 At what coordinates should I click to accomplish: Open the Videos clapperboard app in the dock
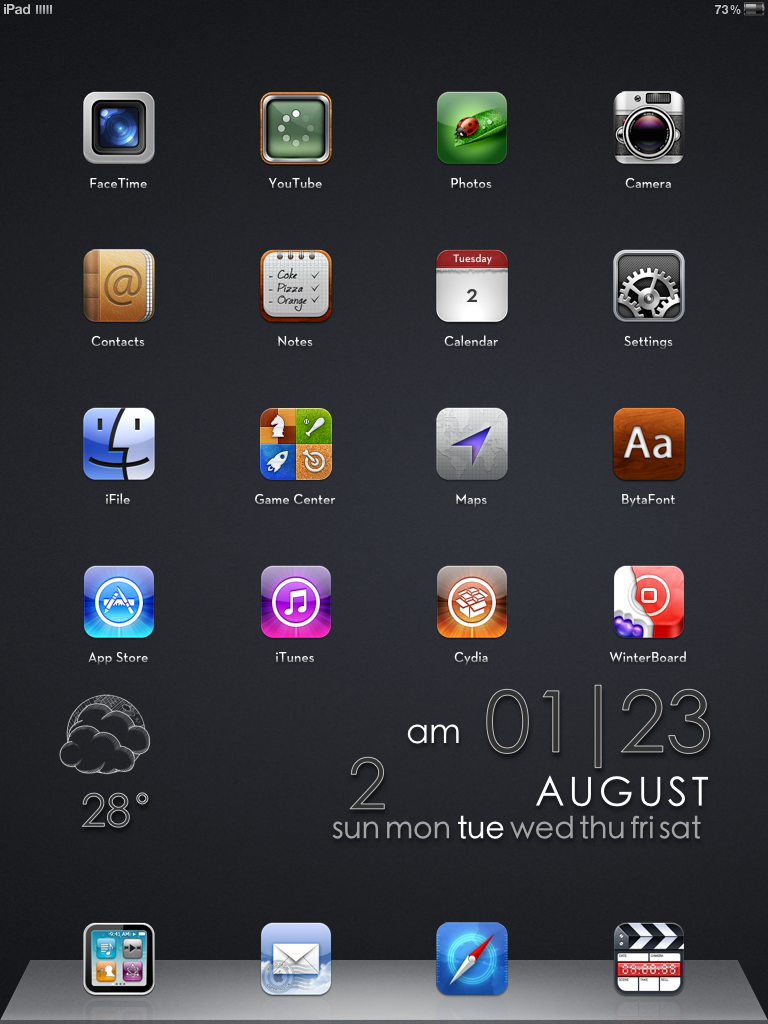coord(648,958)
